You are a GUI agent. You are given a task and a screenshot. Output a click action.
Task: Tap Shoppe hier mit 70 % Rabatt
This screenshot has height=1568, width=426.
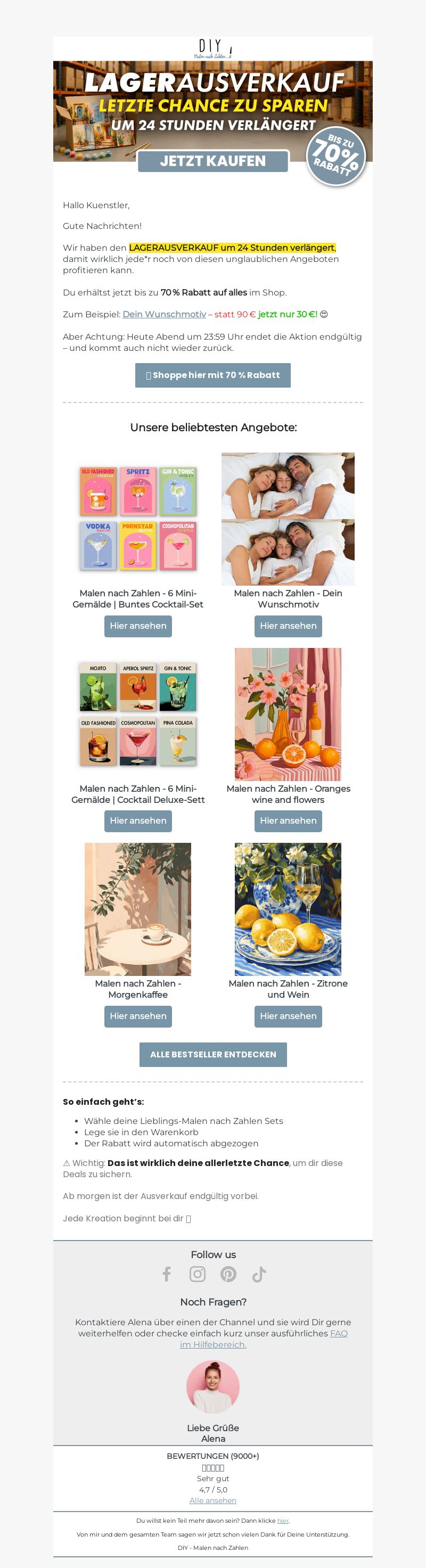[x=212, y=375]
